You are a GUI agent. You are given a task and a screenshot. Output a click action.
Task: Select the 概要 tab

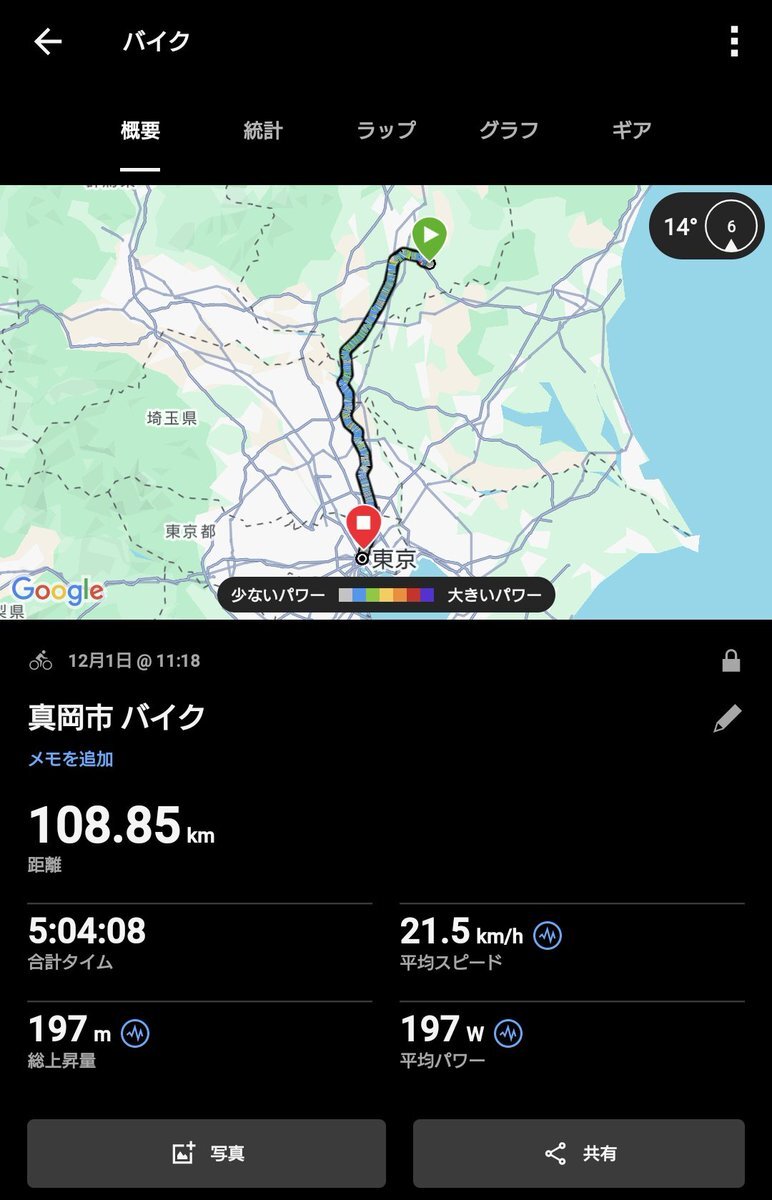[140, 130]
